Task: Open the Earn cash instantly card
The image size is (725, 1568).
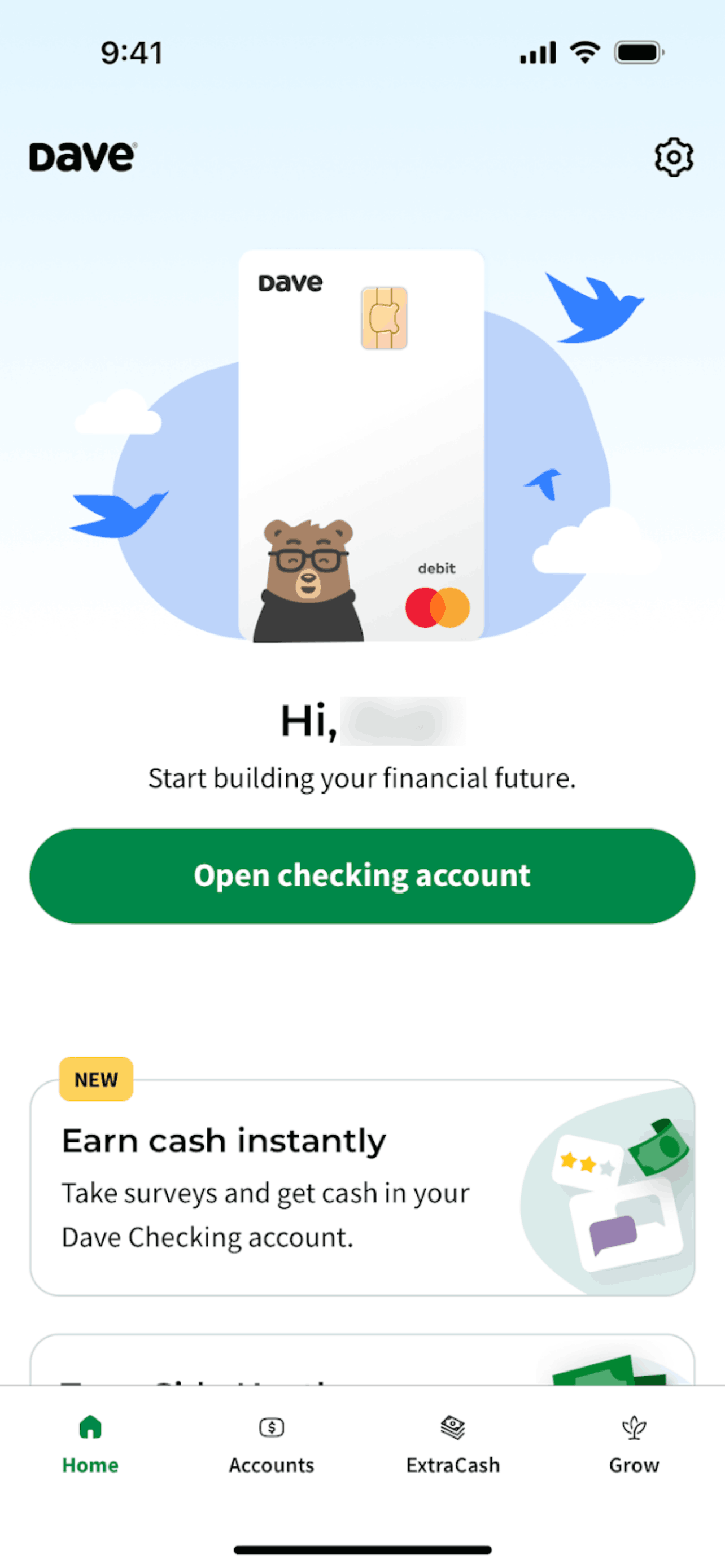Action: pos(362,1187)
